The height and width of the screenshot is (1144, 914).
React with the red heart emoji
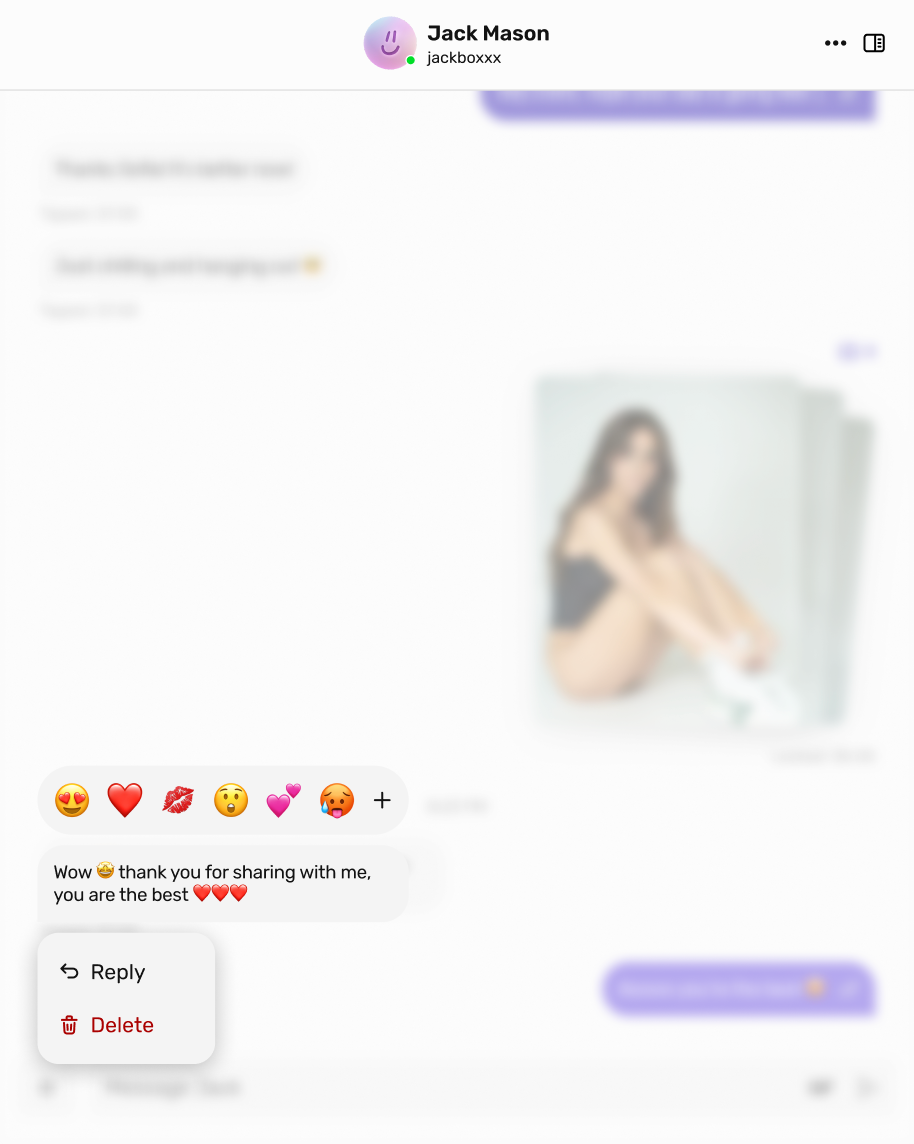coord(125,800)
